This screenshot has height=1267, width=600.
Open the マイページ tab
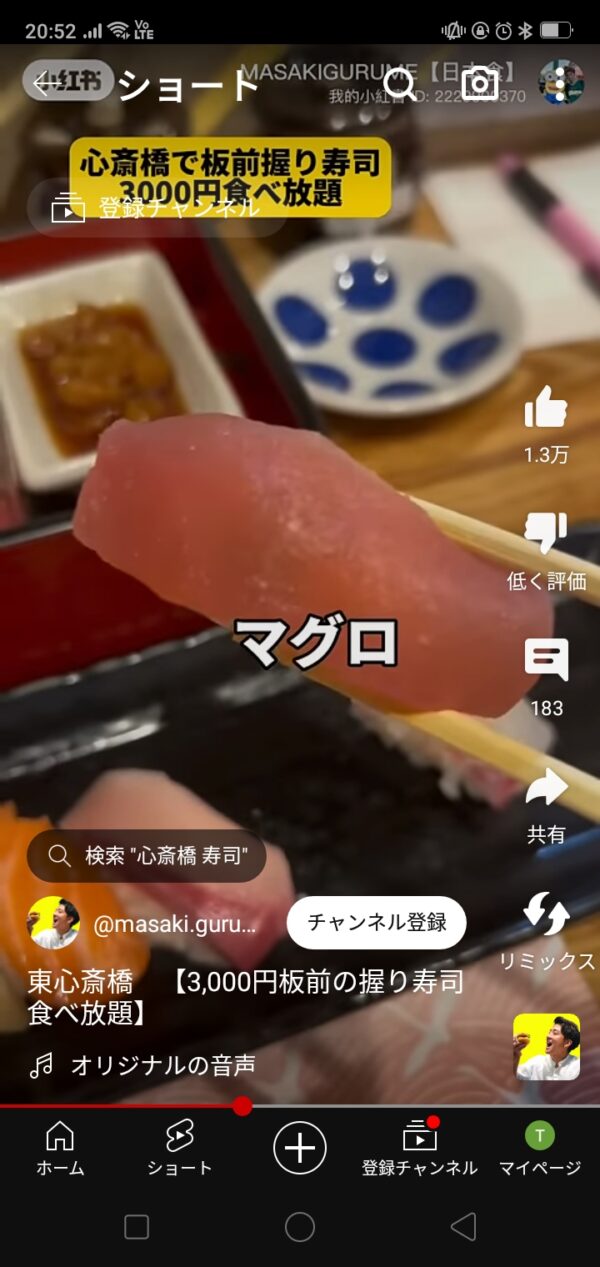click(x=540, y=1147)
